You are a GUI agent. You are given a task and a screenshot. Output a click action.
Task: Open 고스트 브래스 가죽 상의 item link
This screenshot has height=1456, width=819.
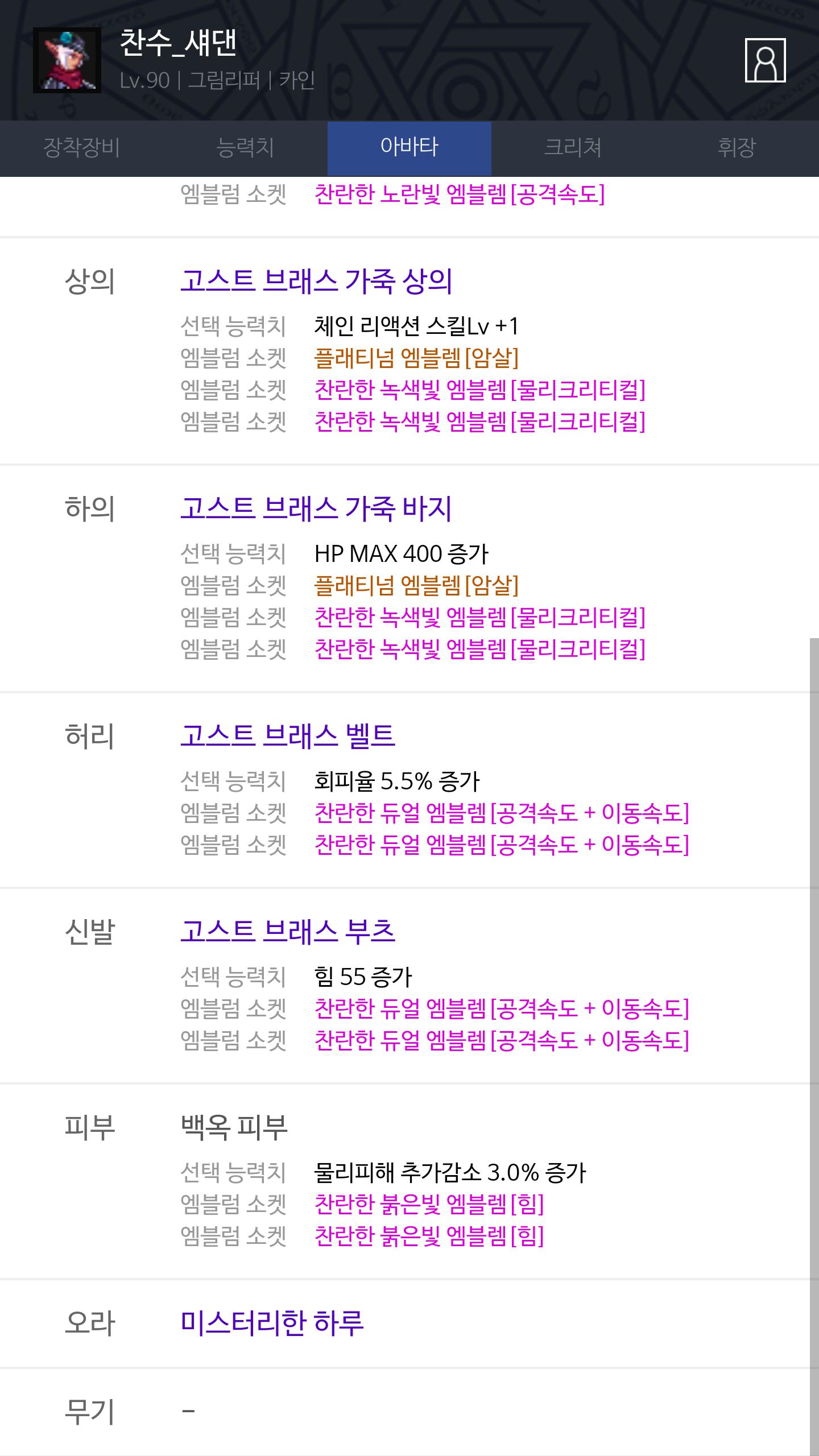[316, 281]
